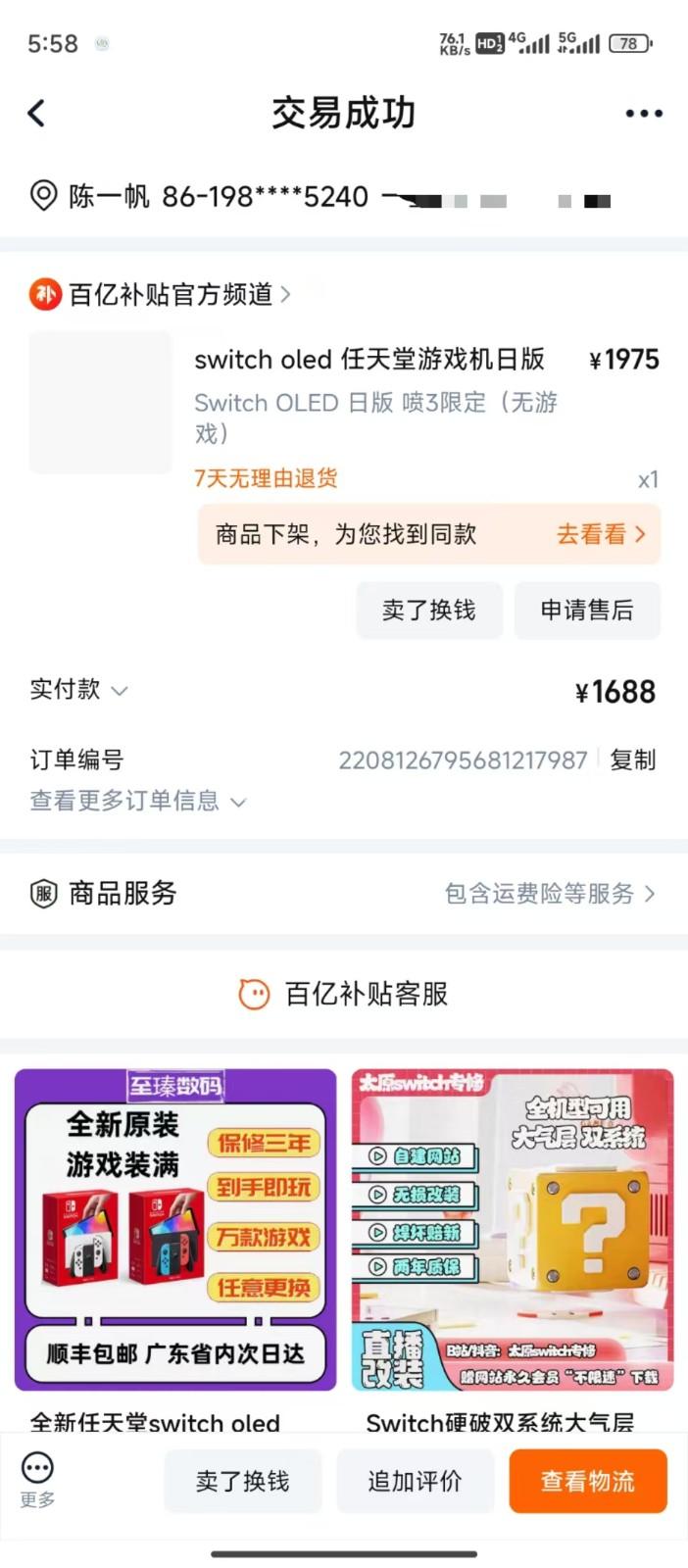688x1568 pixels.
Task: Expand 查看更多订单信息
Action: coord(137,801)
